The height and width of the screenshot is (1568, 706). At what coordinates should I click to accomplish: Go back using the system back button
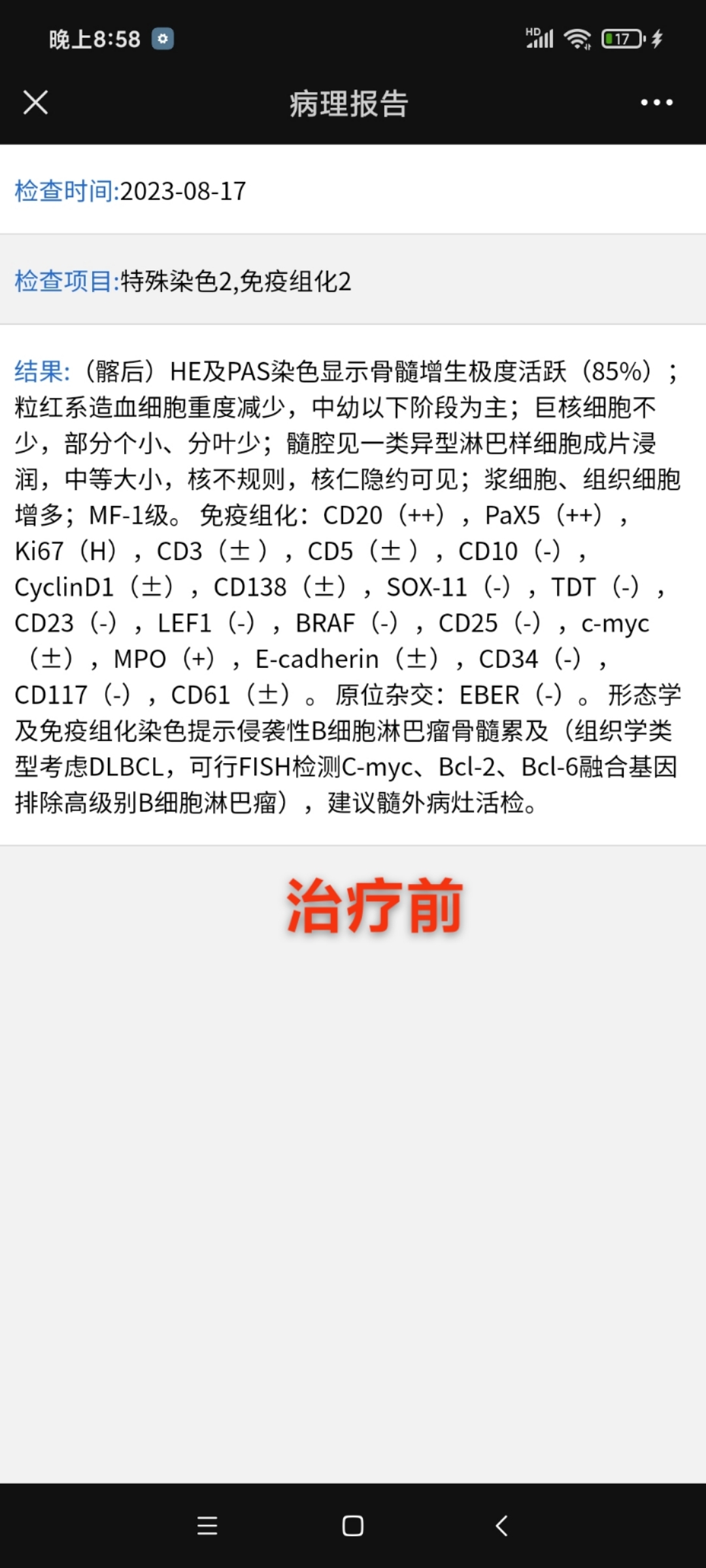(501, 1526)
